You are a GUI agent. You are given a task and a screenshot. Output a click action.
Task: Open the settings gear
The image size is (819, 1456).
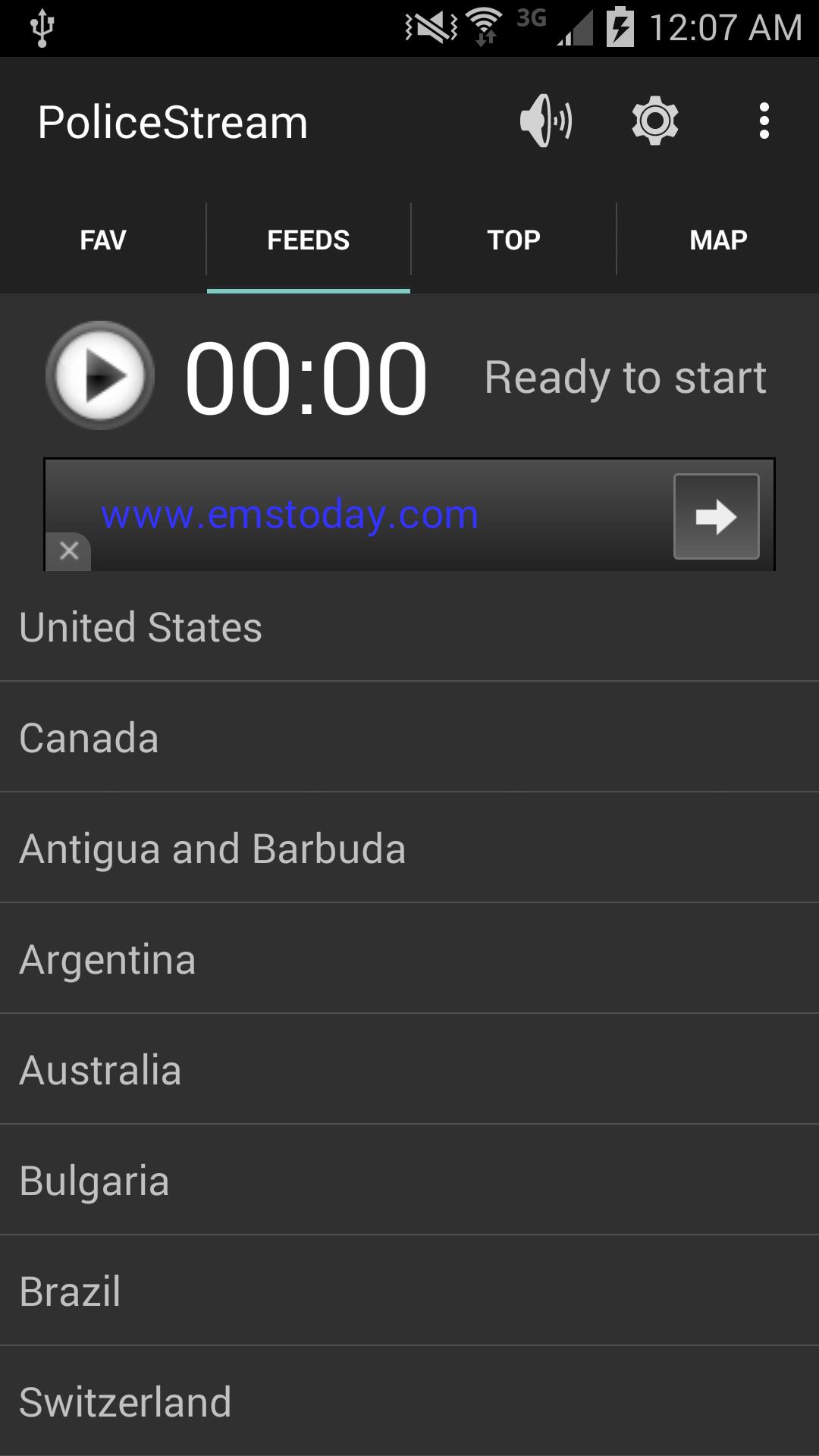(654, 121)
